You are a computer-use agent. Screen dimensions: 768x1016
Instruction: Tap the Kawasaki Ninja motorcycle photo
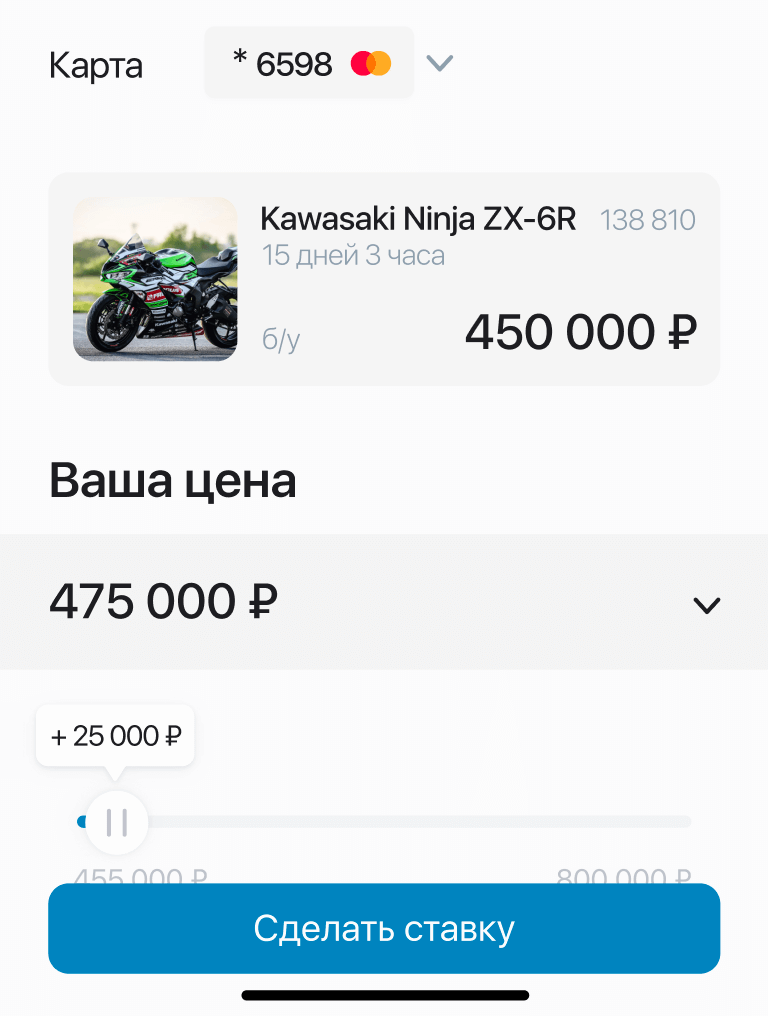(x=155, y=278)
